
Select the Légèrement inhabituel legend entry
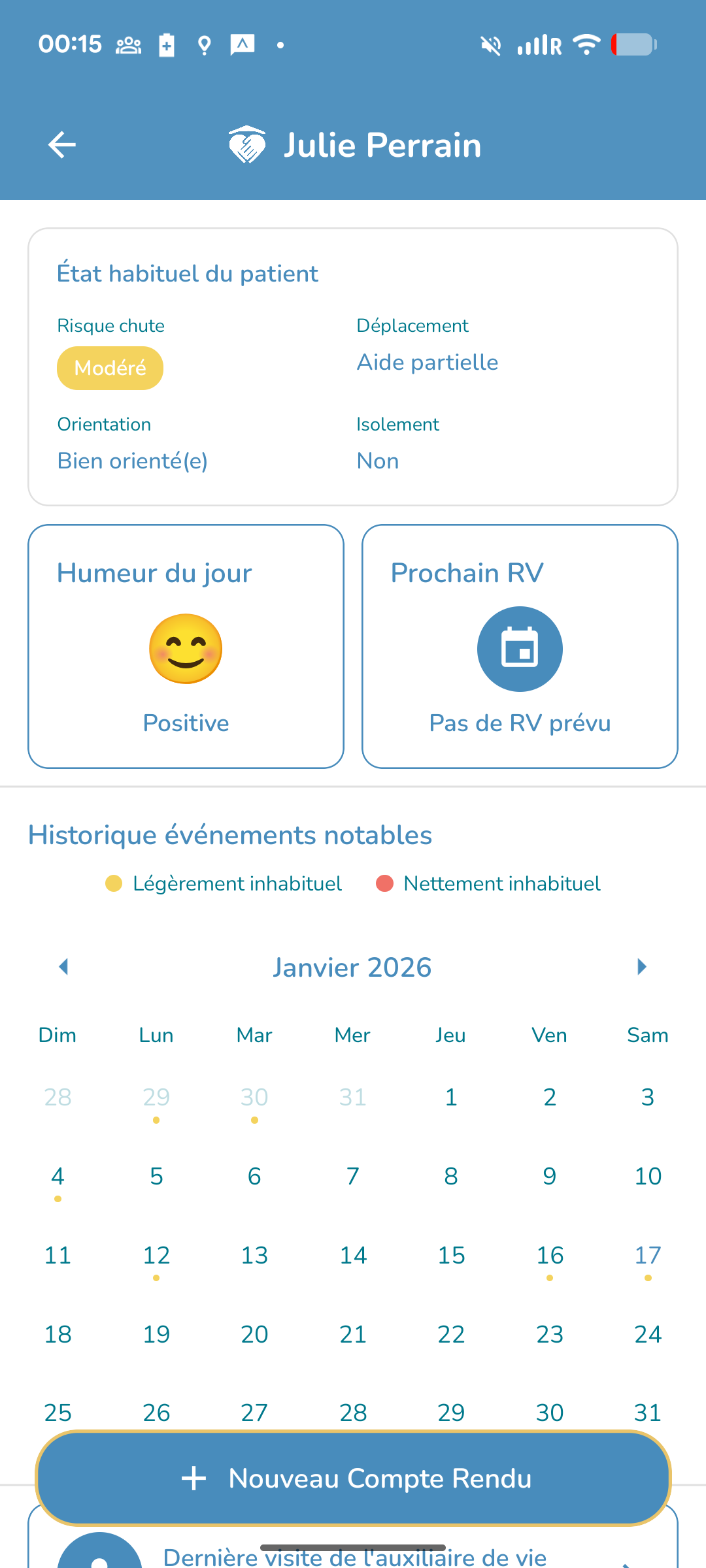[x=237, y=883]
